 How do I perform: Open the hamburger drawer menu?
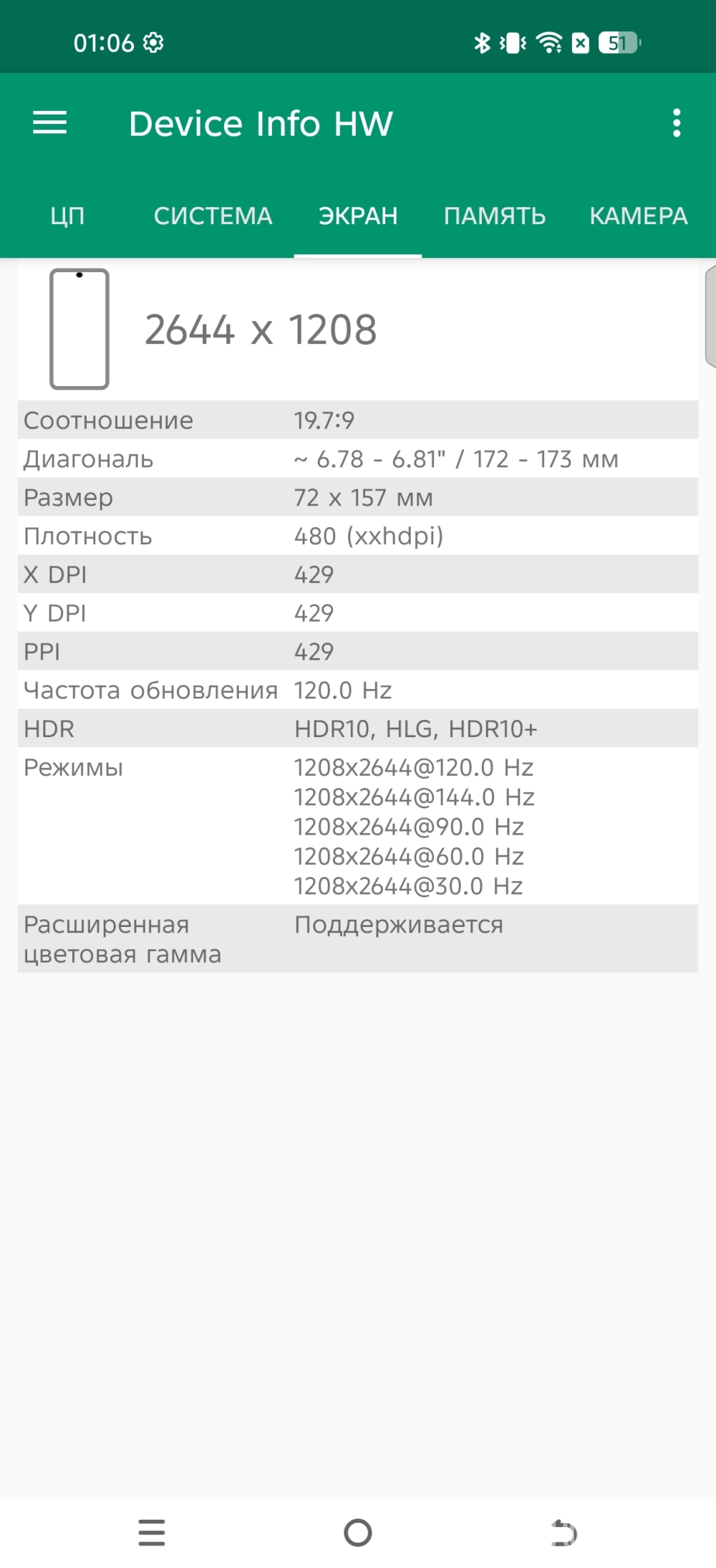49,123
